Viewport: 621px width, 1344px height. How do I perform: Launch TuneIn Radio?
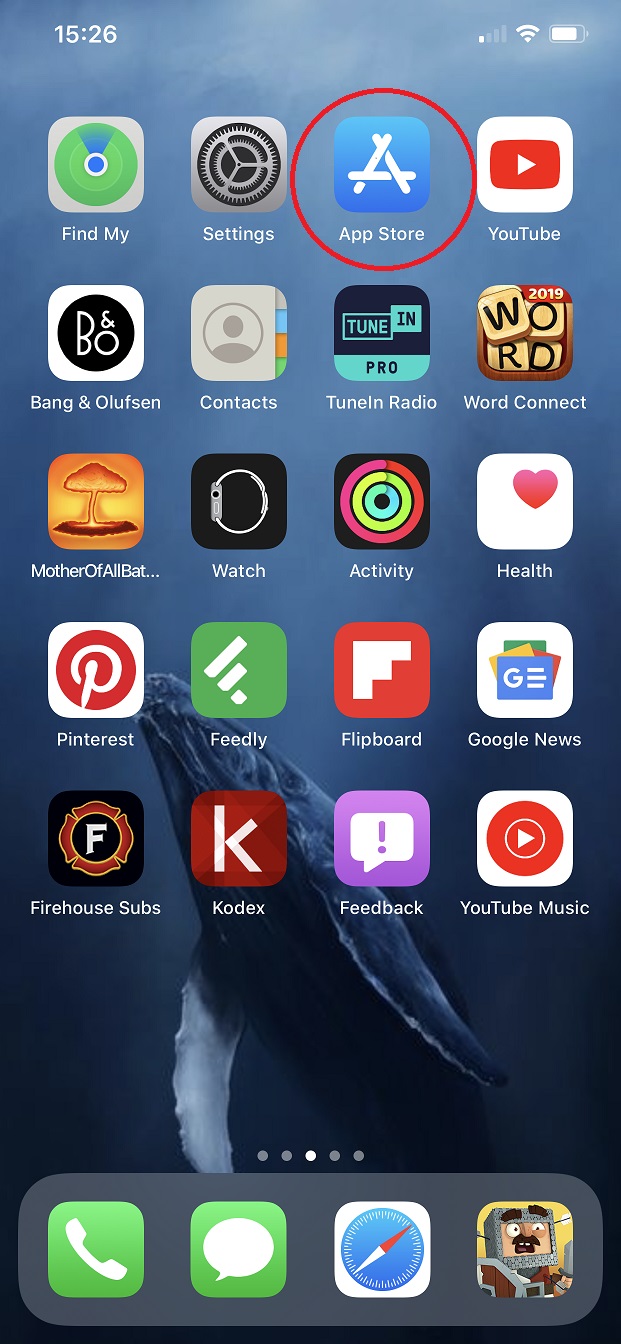382,334
